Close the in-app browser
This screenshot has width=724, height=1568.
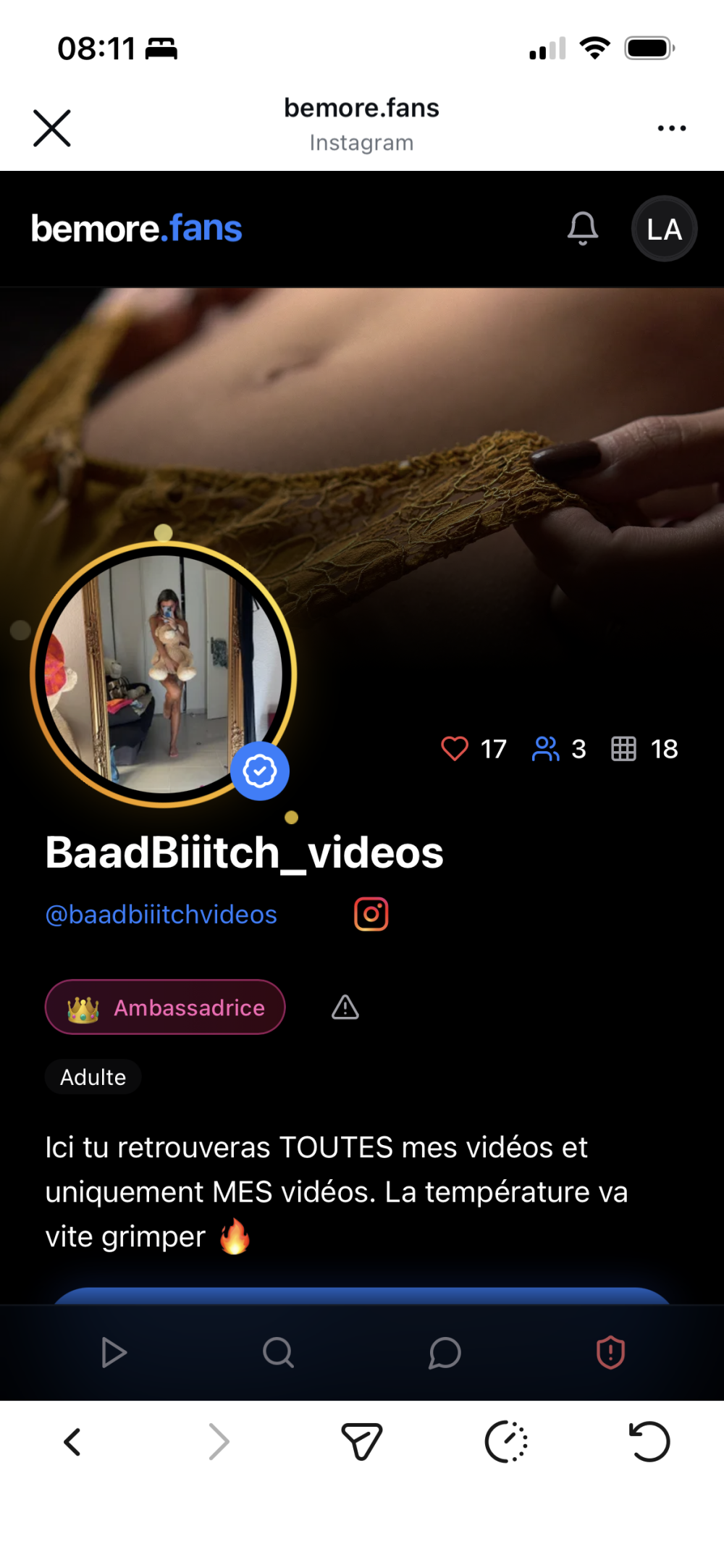pyautogui.click(x=52, y=128)
